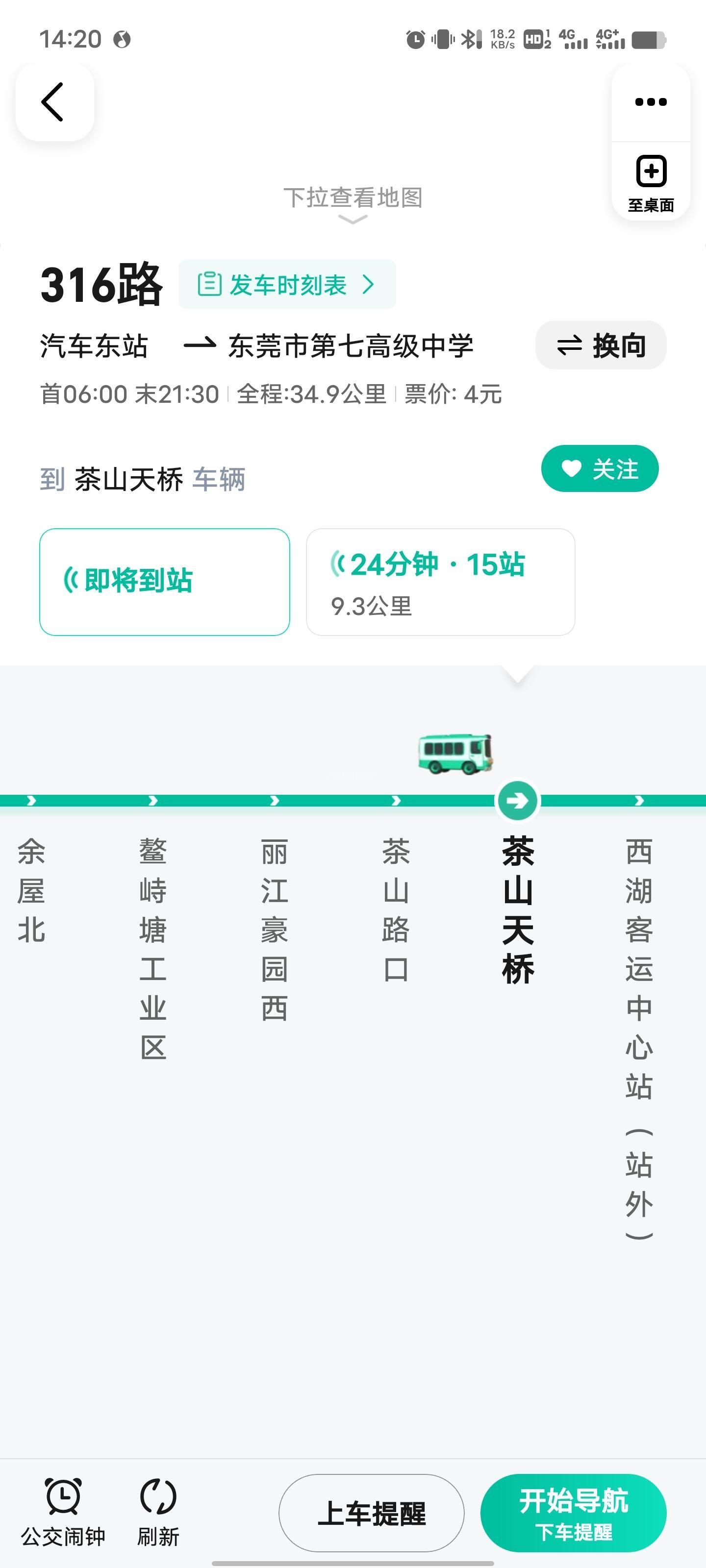
Task: Open the 发车时刻表 departure timetable
Action: click(287, 284)
